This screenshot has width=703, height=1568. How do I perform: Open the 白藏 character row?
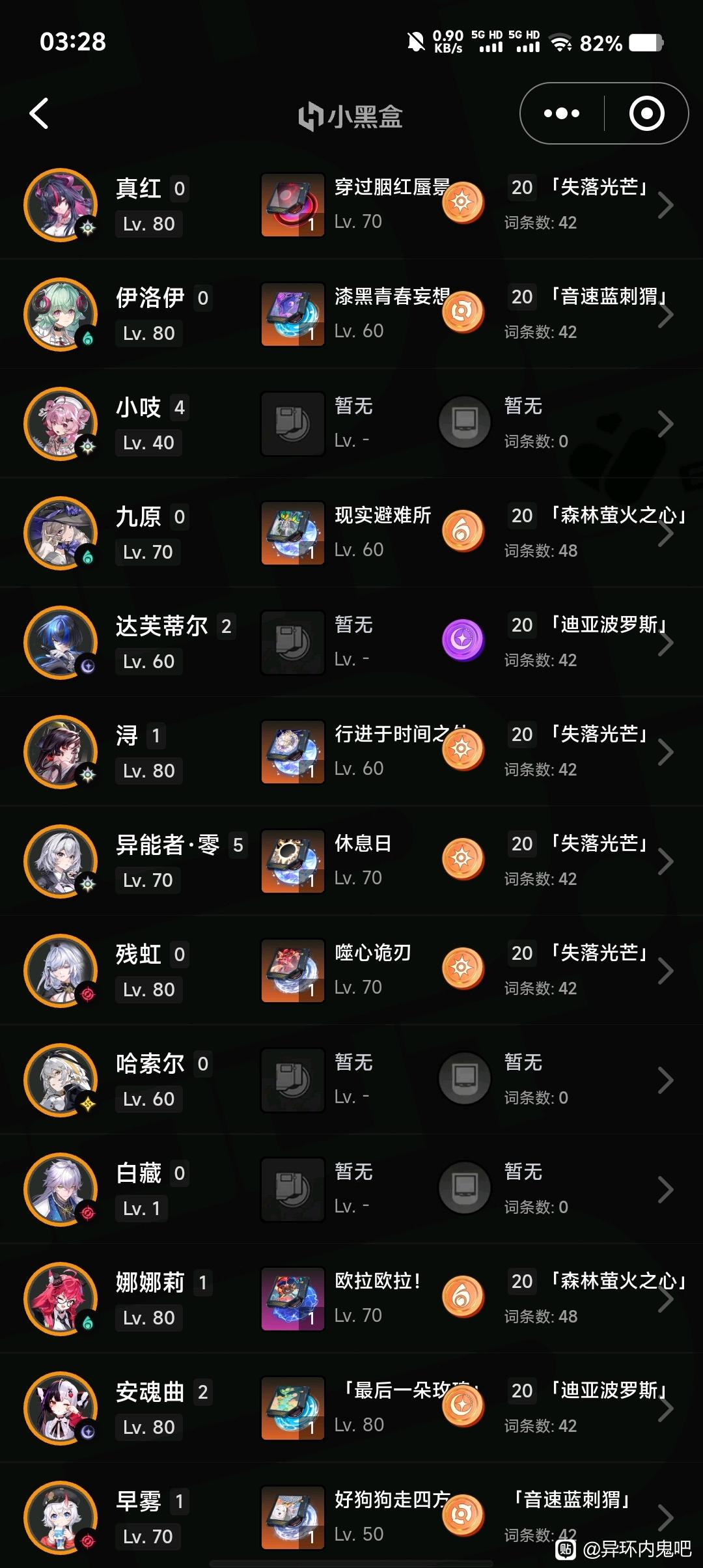click(351, 1190)
